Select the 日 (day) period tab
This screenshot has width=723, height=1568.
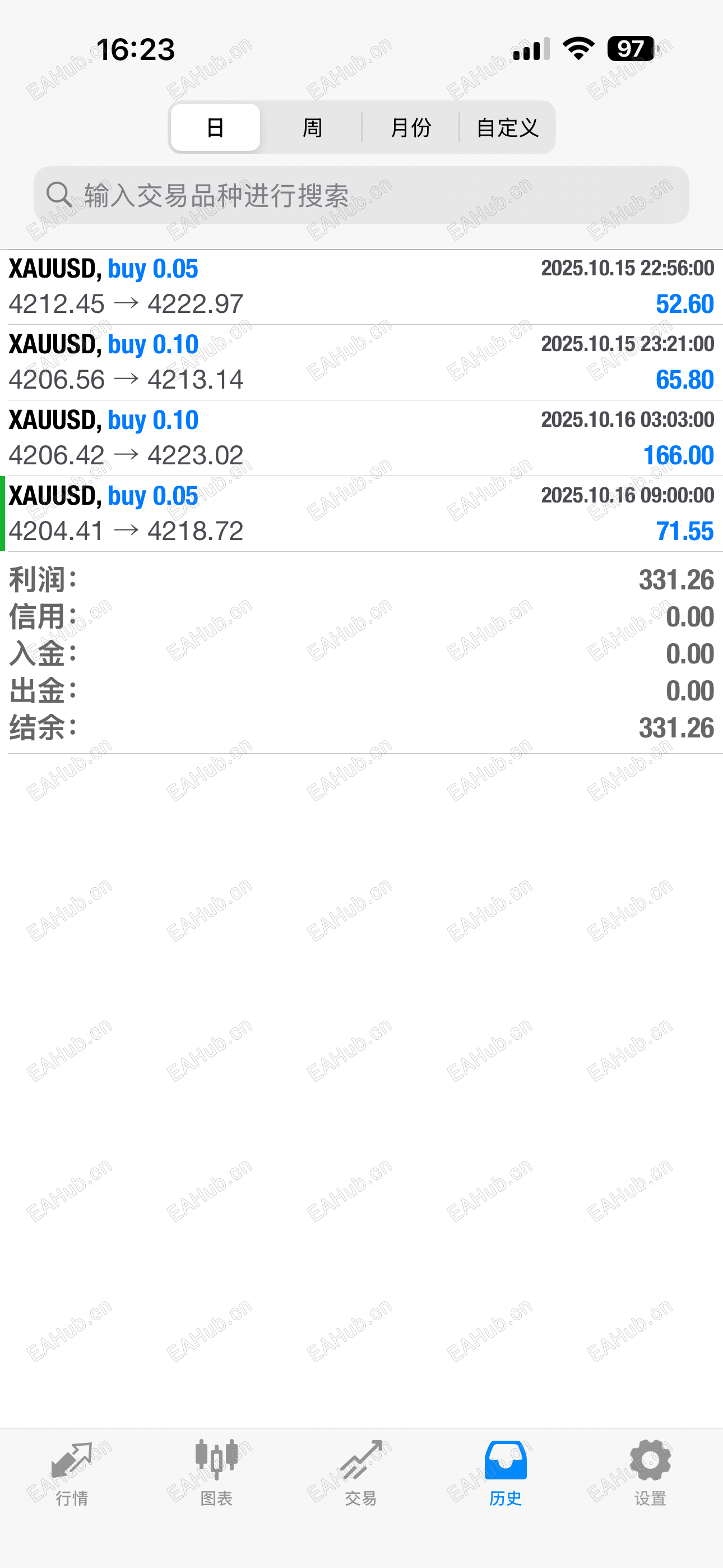pos(215,127)
